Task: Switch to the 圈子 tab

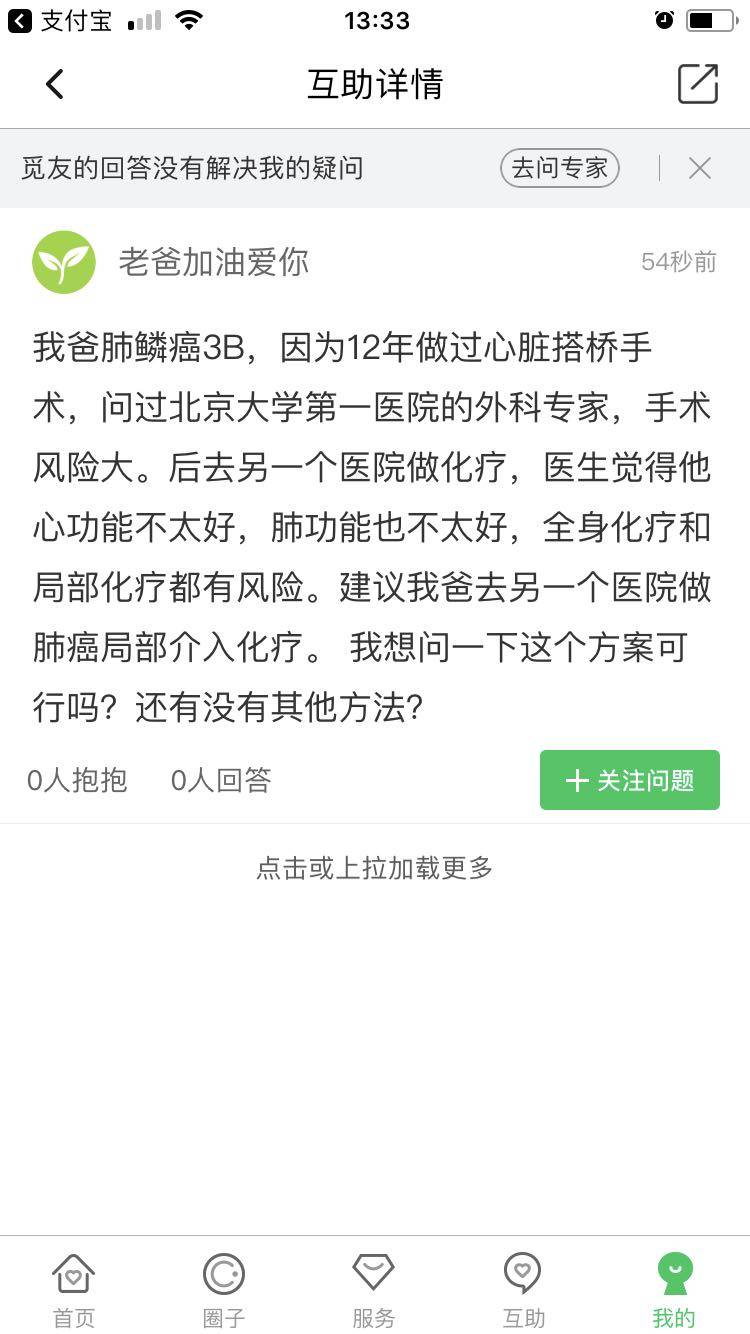Action: click(x=224, y=1289)
